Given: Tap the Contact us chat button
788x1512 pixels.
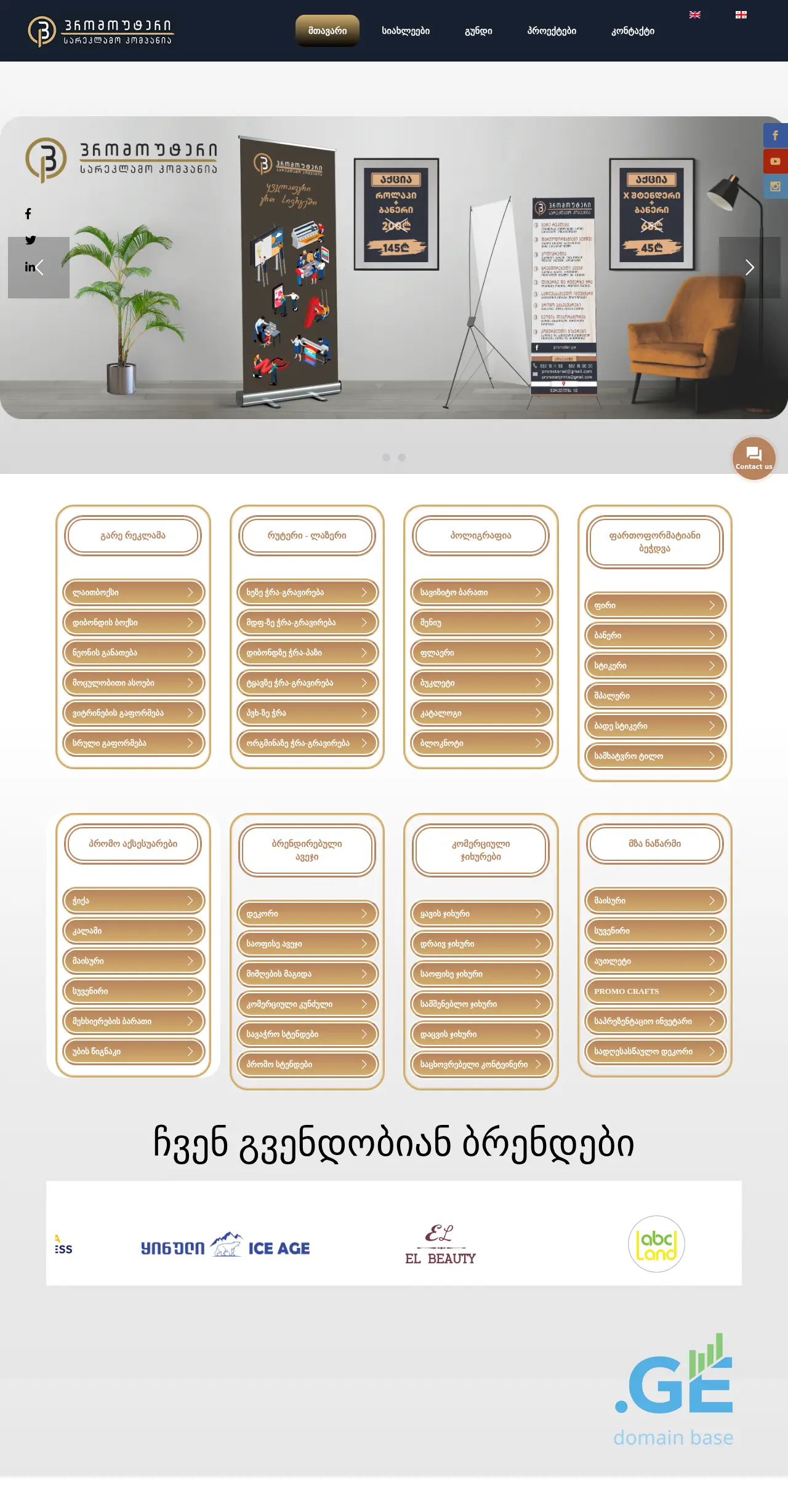Looking at the screenshot, I should coord(754,458).
